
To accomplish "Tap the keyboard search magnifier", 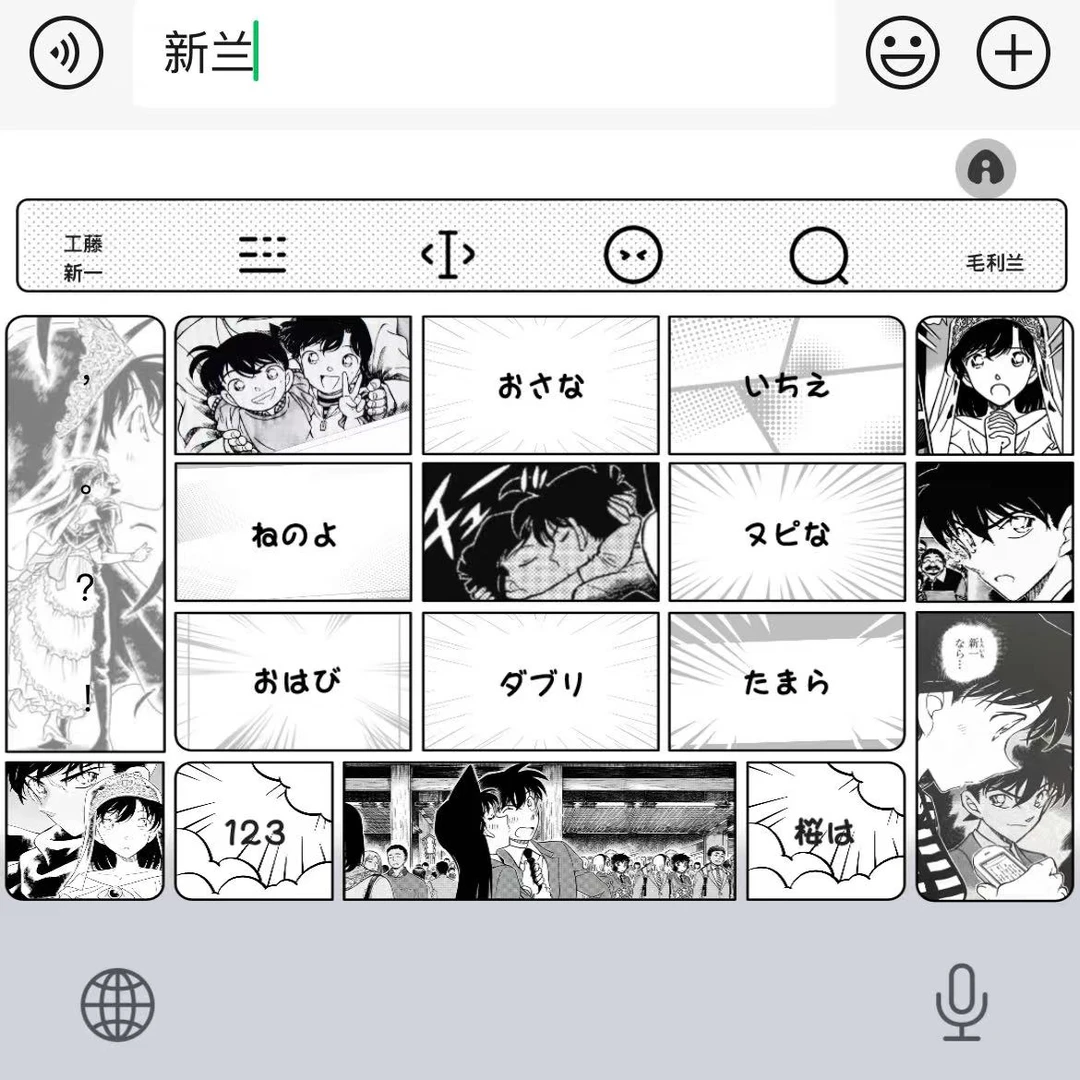I will 818,256.
